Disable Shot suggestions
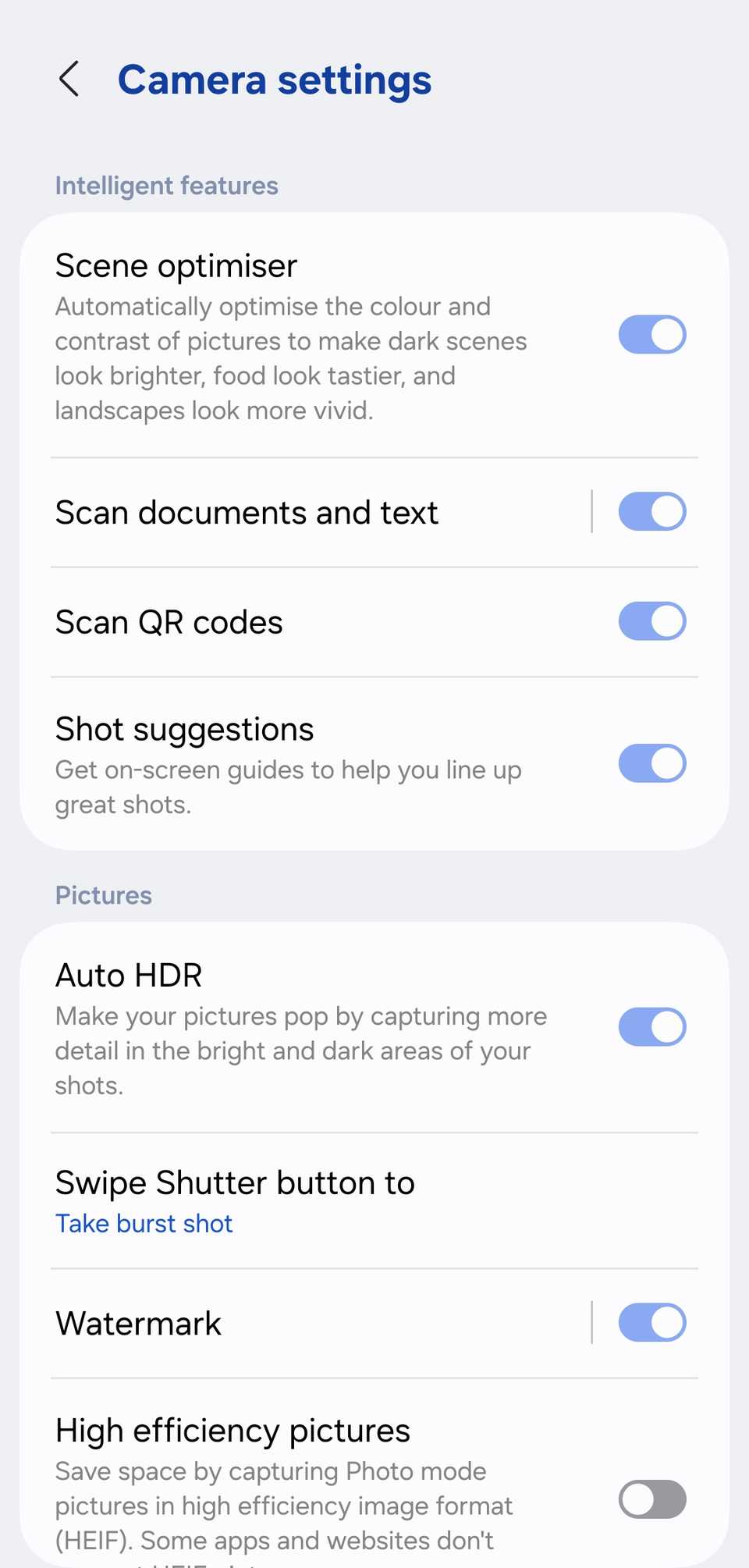Screen dimensions: 749x1568 [651, 764]
